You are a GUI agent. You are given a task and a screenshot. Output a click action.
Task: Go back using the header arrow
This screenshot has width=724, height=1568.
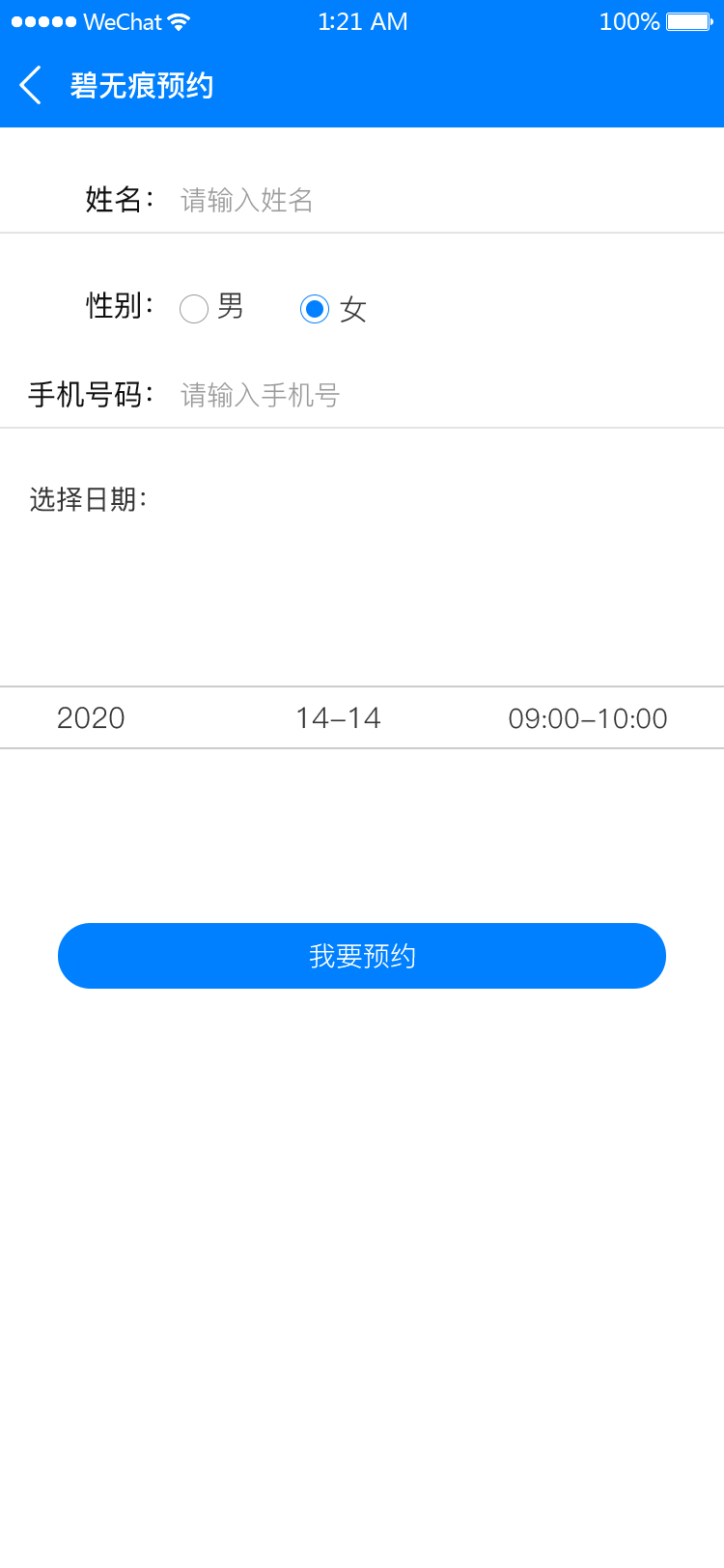pyautogui.click(x=31, y=86)
